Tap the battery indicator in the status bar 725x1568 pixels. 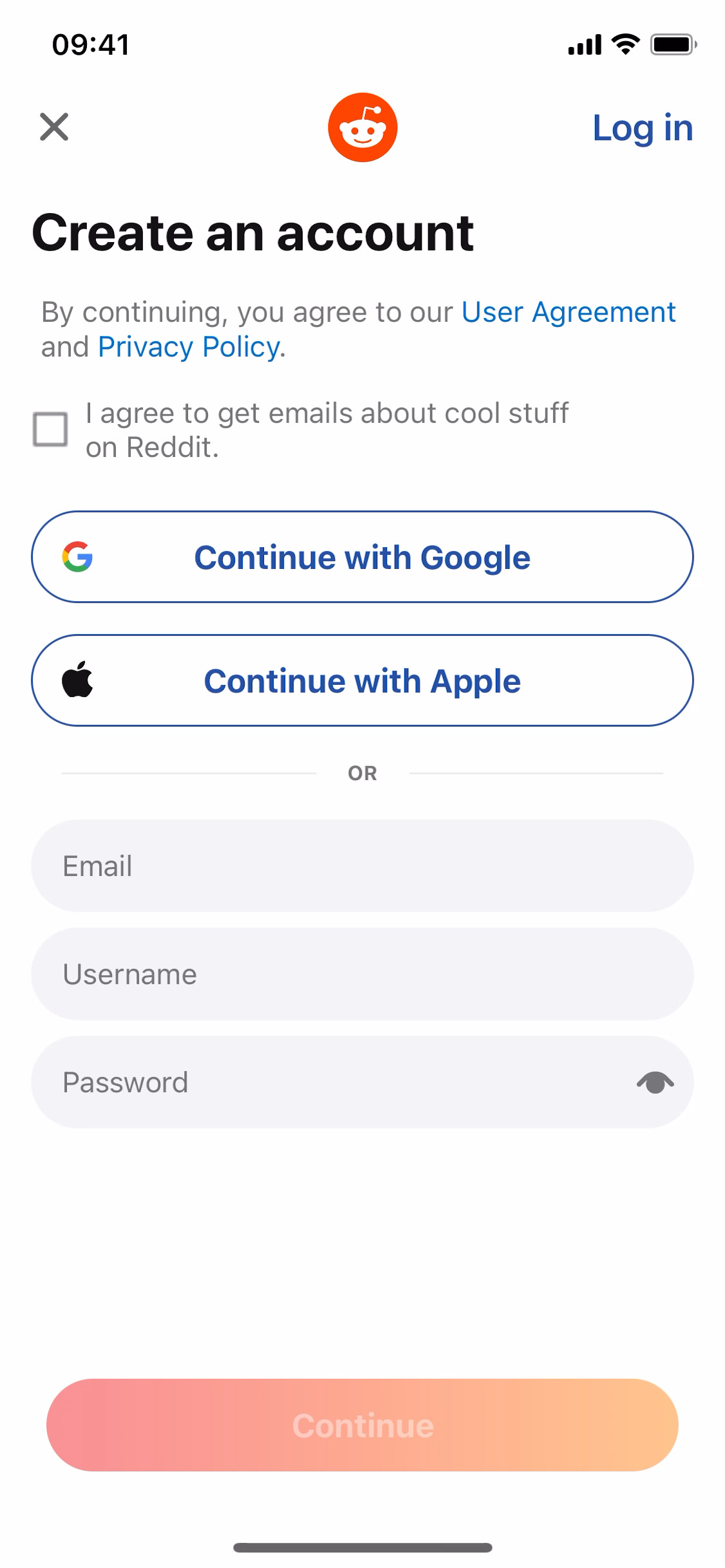[x=672, y=44]
